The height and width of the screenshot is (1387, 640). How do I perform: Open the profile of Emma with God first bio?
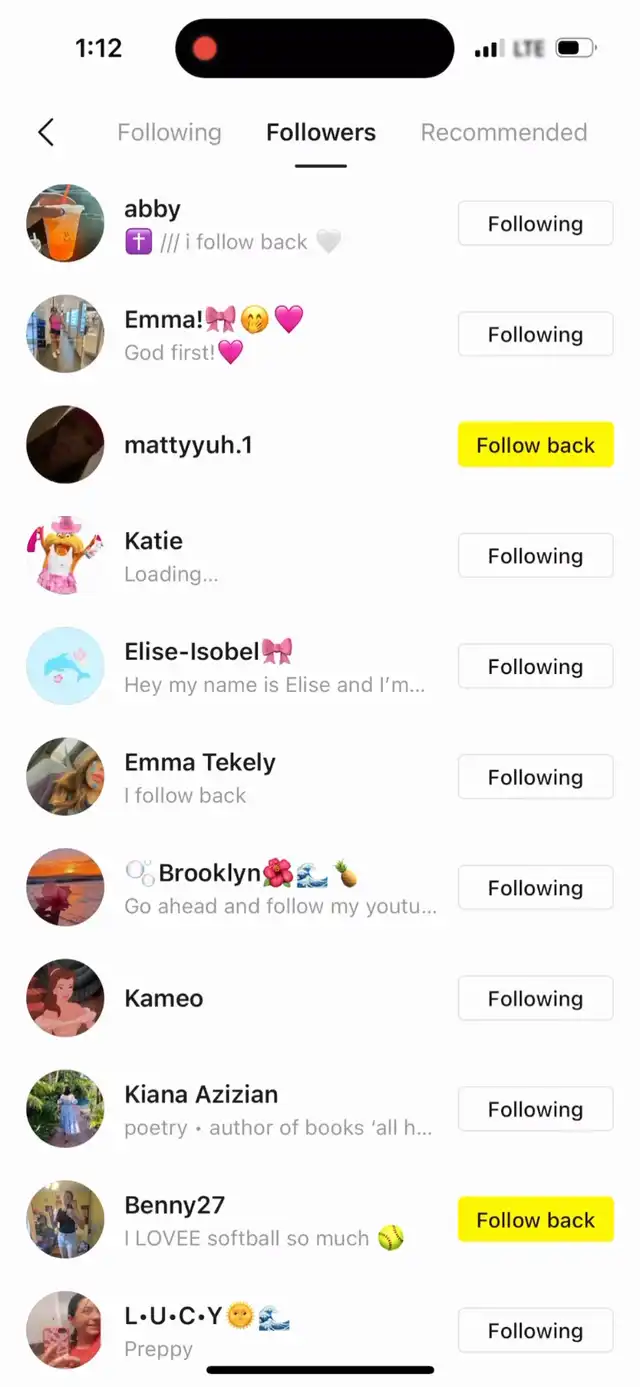pos(320,334)
